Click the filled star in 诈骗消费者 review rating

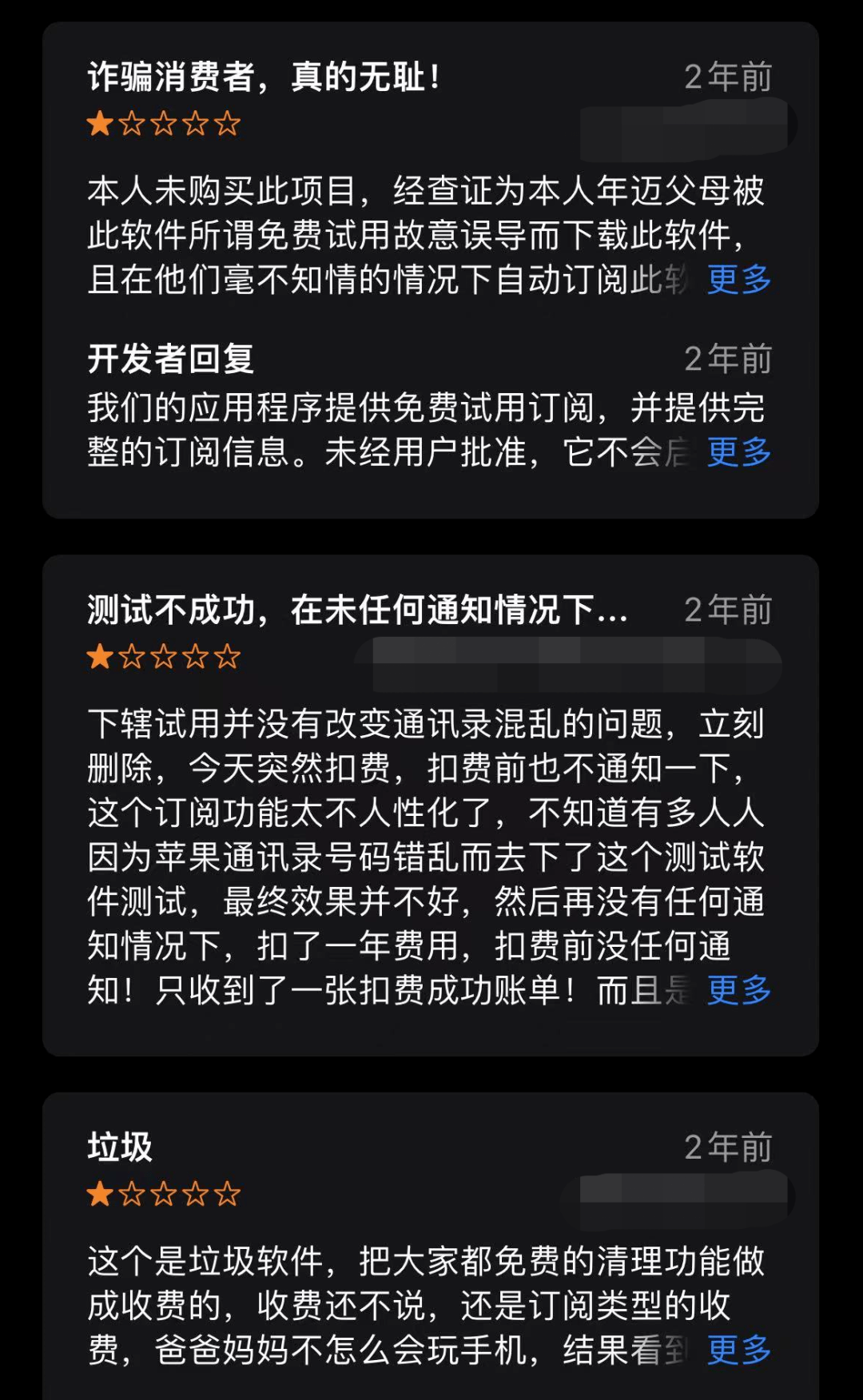97,124
